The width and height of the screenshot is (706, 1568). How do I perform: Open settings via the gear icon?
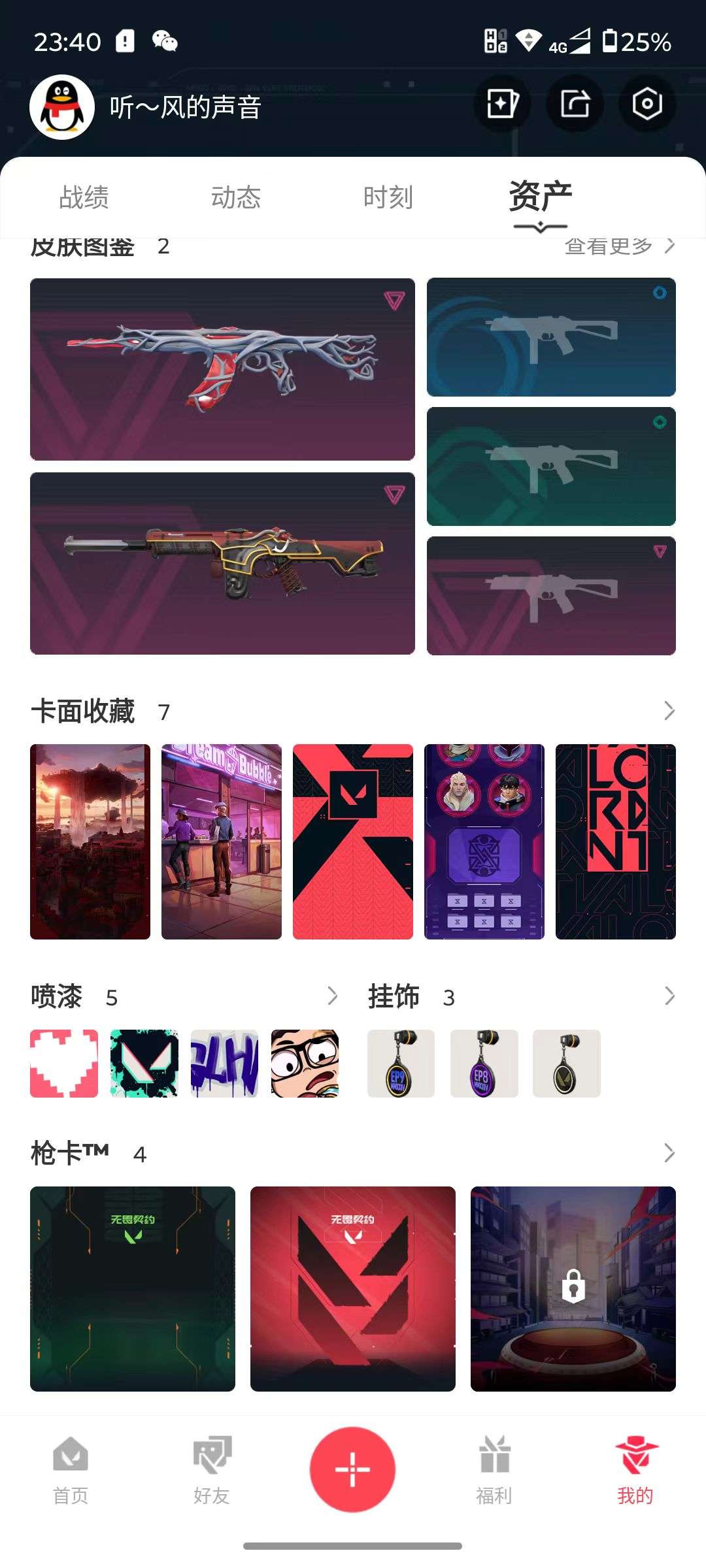point(648,105)
